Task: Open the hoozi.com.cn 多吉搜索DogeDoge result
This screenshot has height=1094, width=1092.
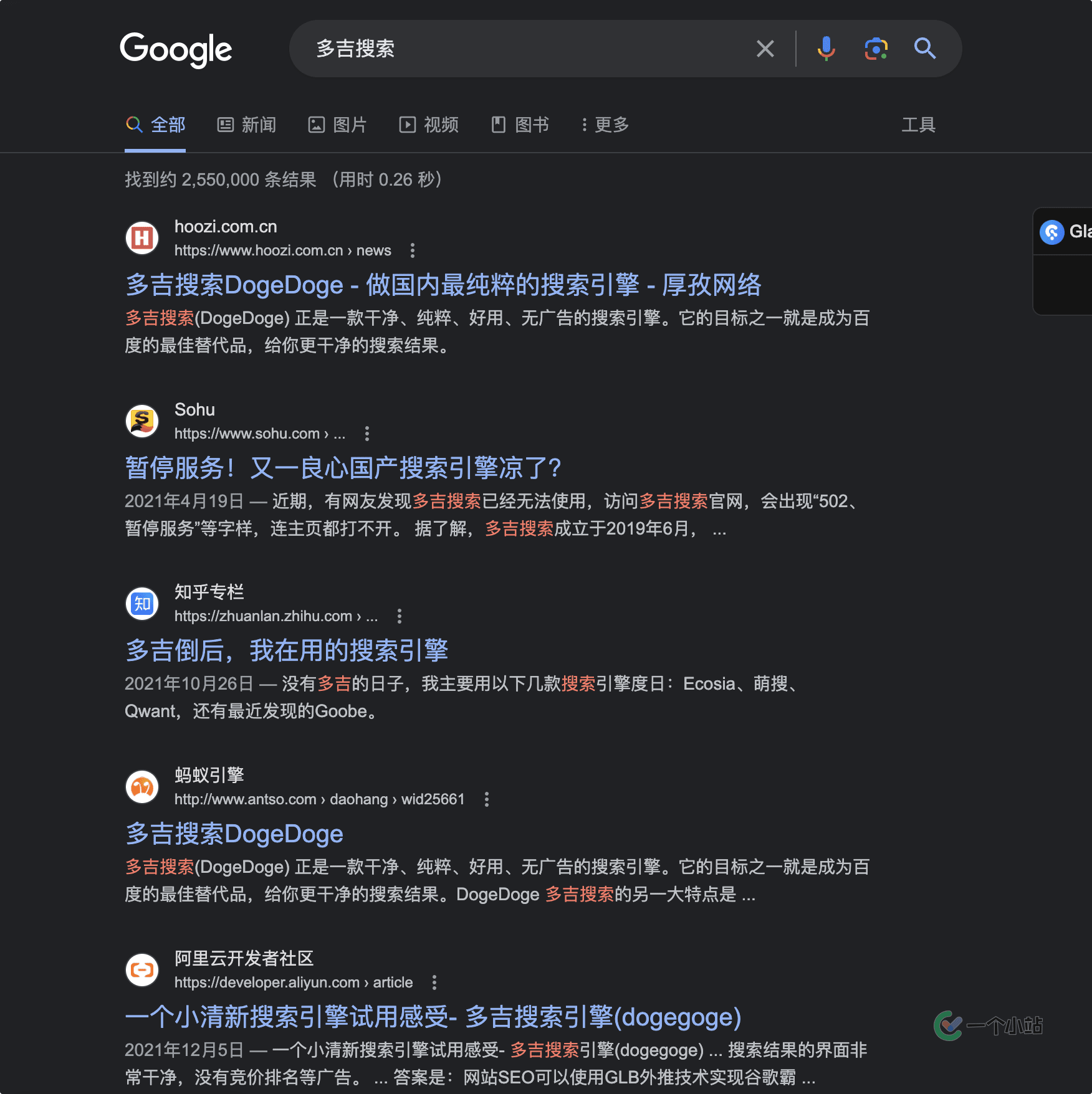Action: pyautogui.click(x=443, y=285)
